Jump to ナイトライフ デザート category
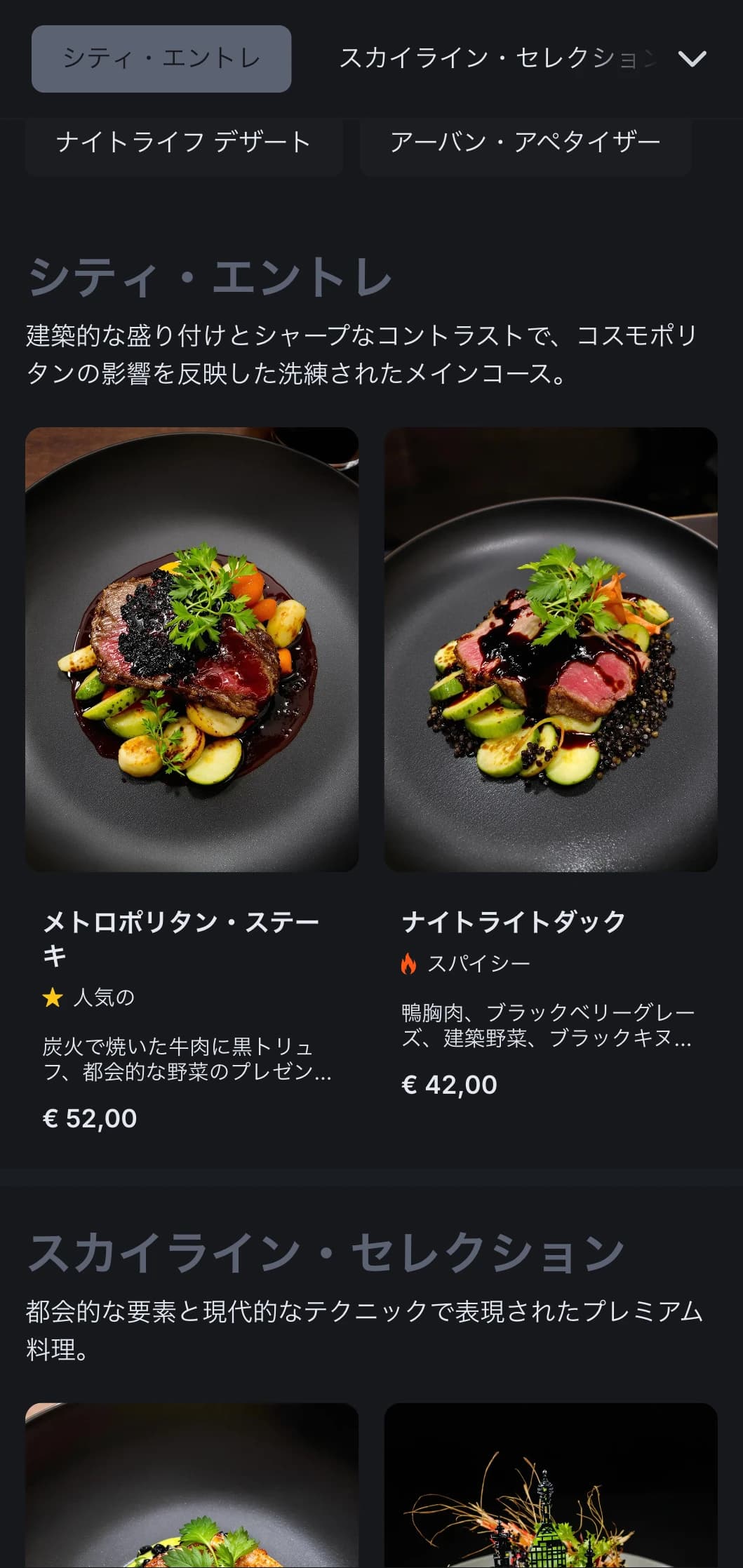Viewport: 743px width, 1568px height. (x=184, y=143)
